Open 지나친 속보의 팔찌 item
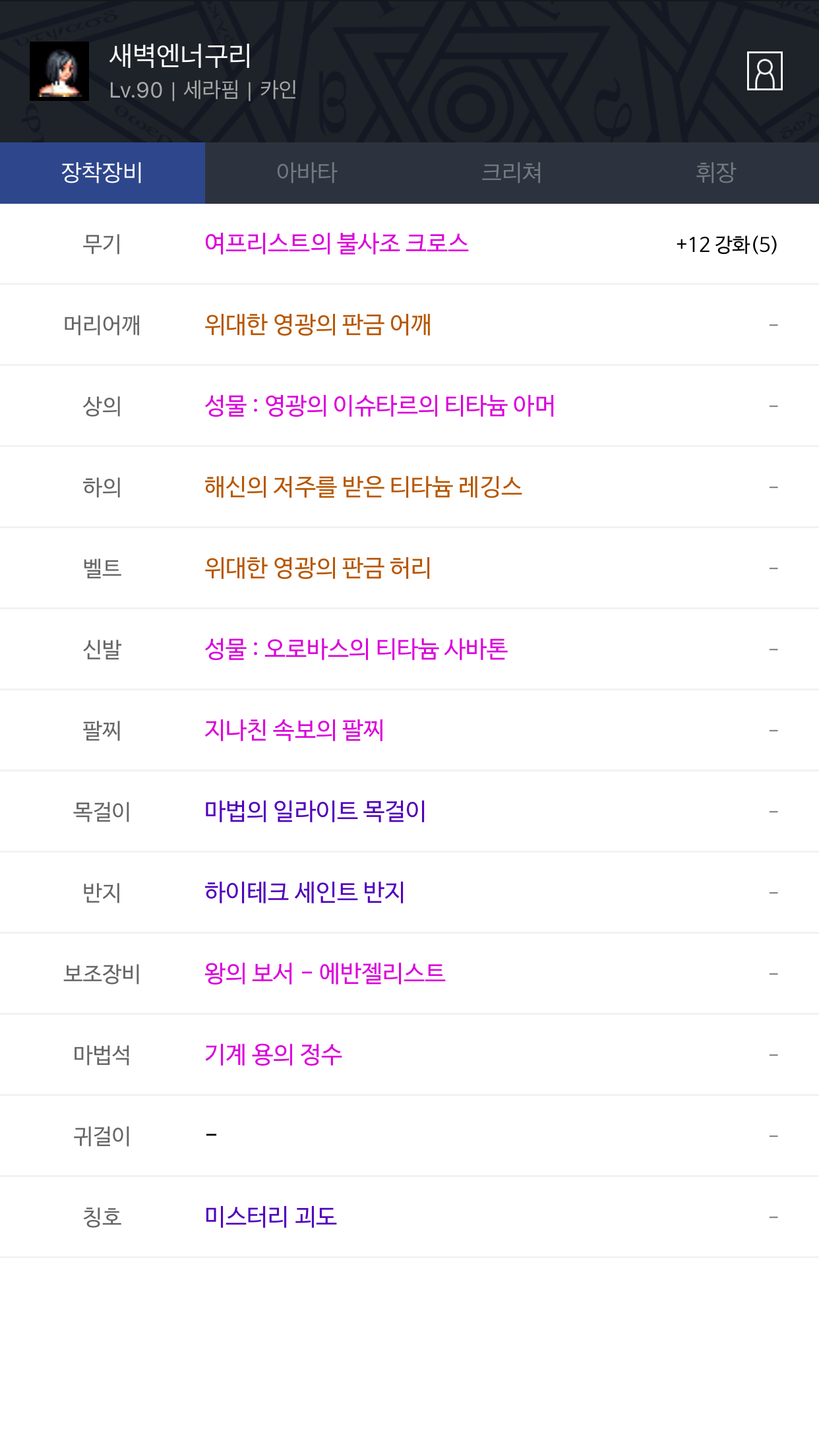Image resolution: width=819 pixels, height=1456 pixels. tap(294, 731)
